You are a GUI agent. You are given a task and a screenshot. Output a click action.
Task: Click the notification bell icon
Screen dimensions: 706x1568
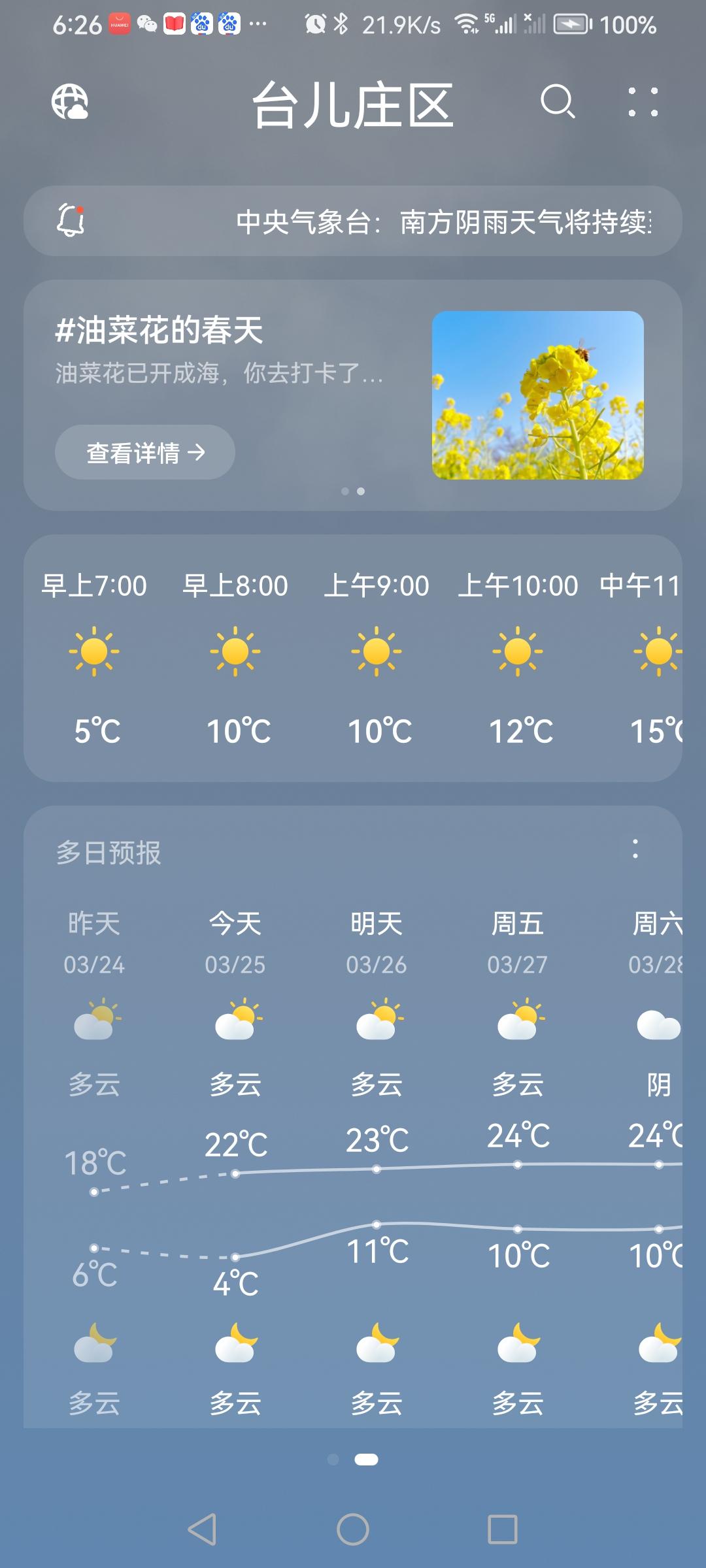[71, 221]
